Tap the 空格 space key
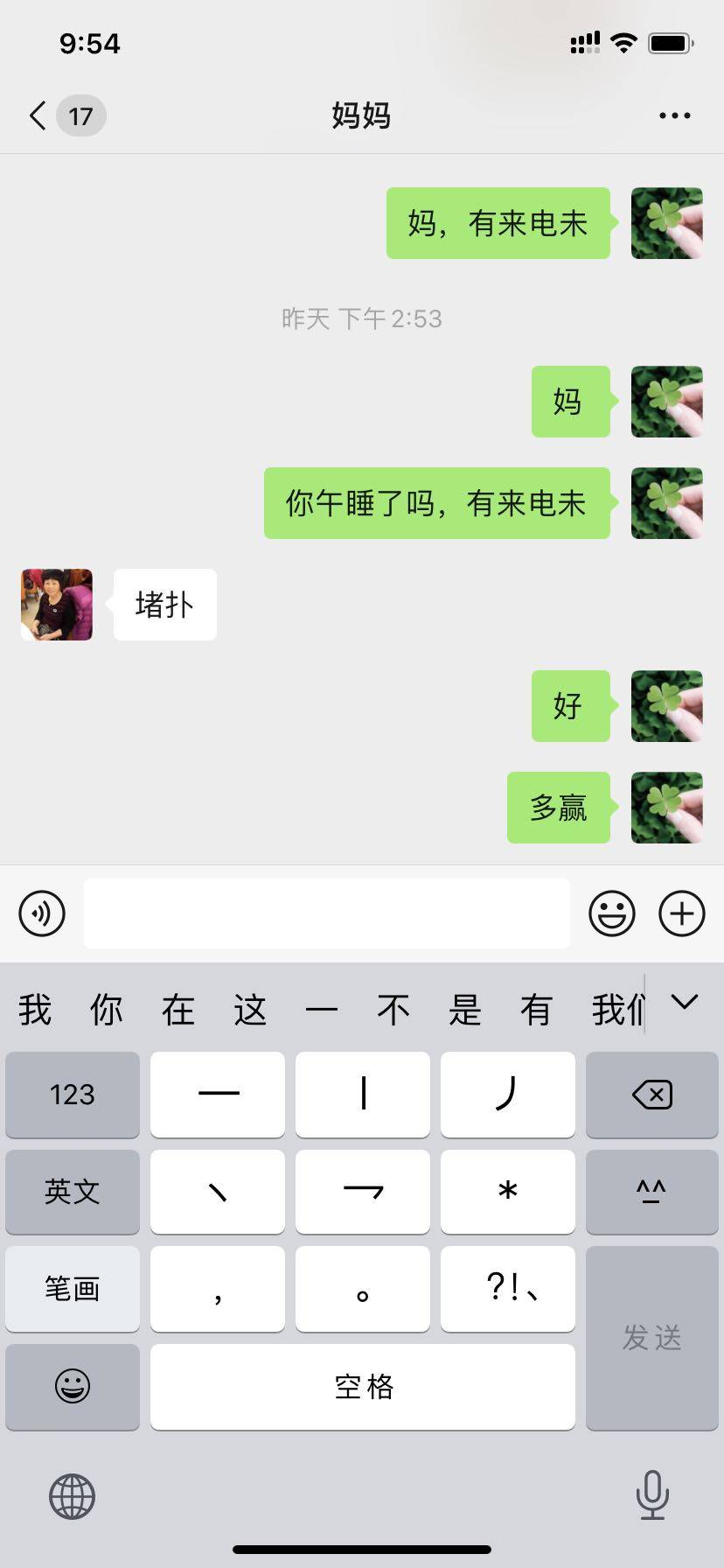The width and height of the screenshot is (724, 1568). coord(363,1387)
